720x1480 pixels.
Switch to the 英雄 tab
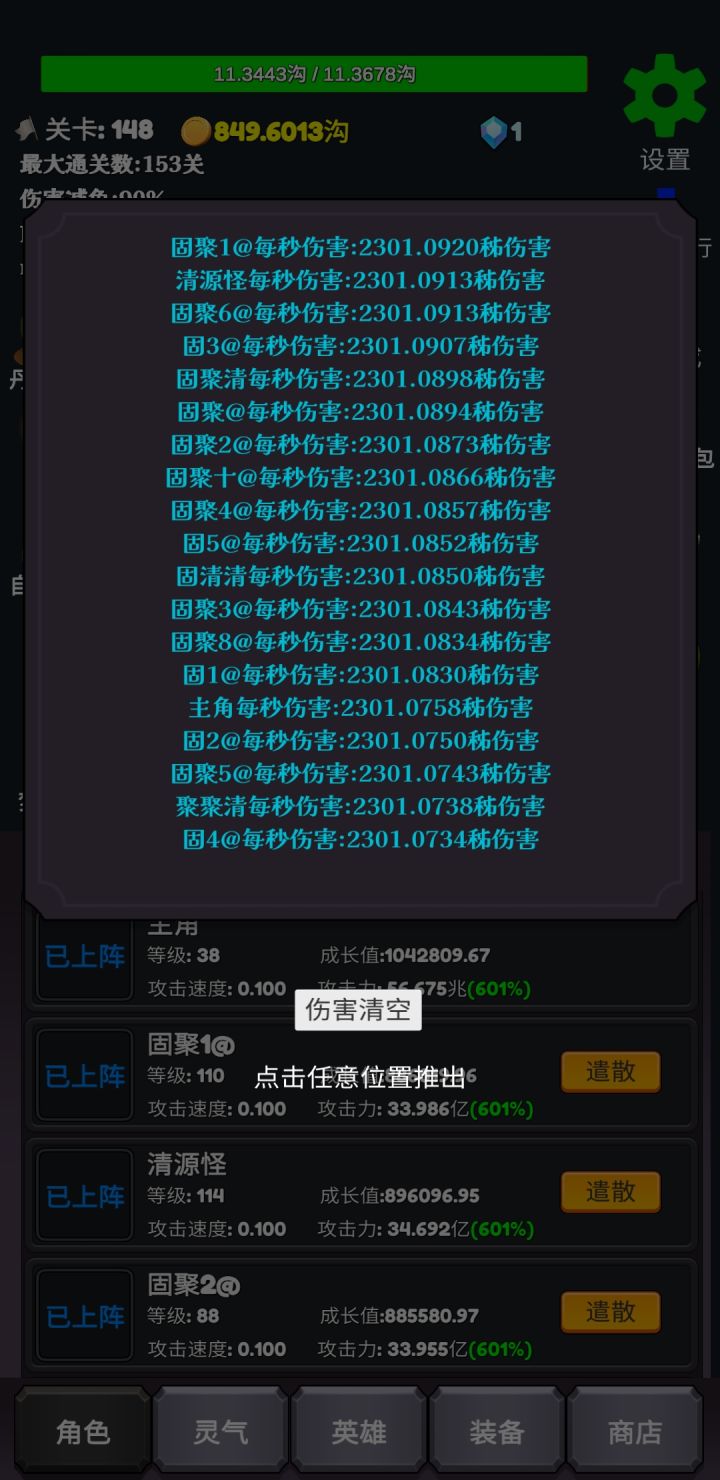pos(359,1432)
